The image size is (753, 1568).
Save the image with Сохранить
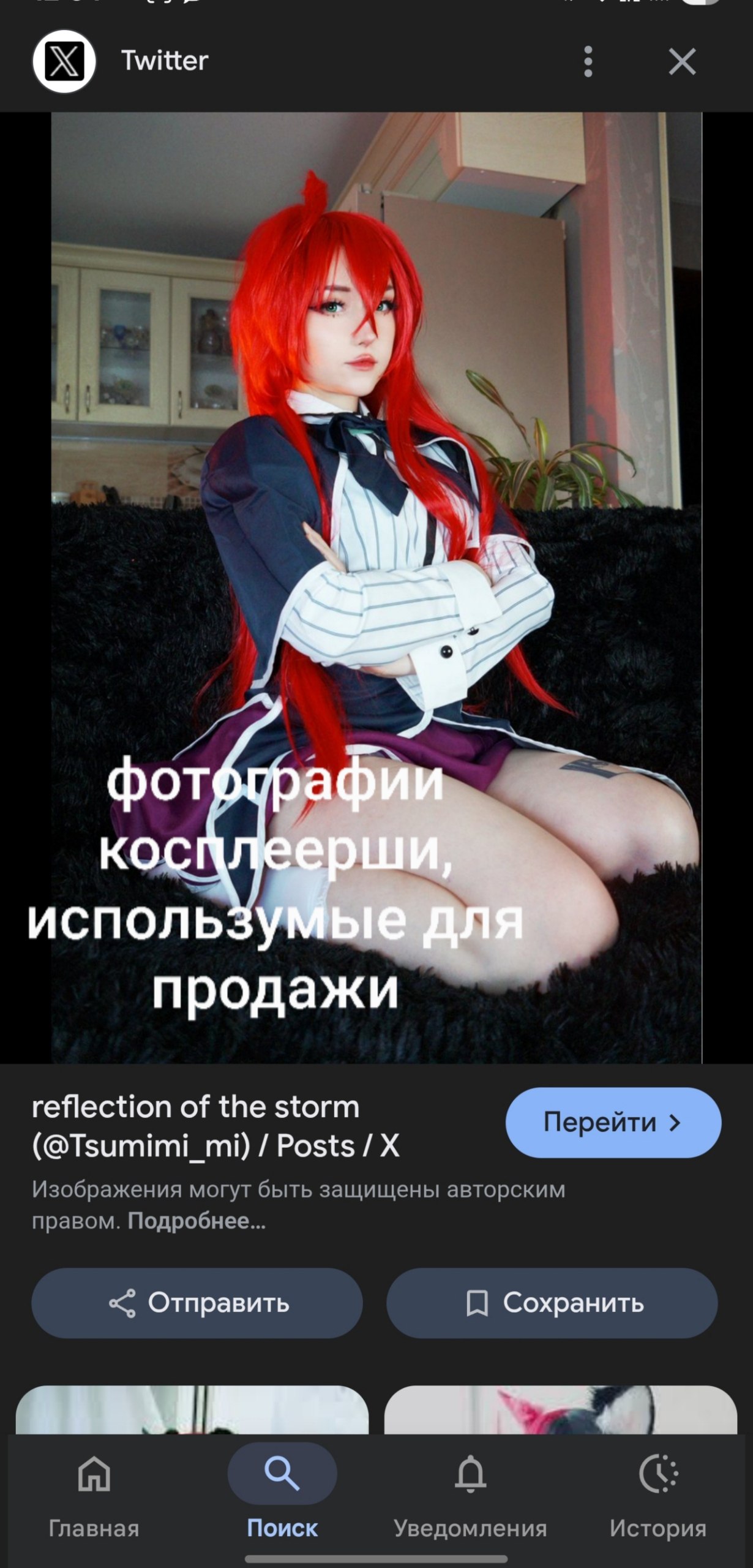[552, 1303]
